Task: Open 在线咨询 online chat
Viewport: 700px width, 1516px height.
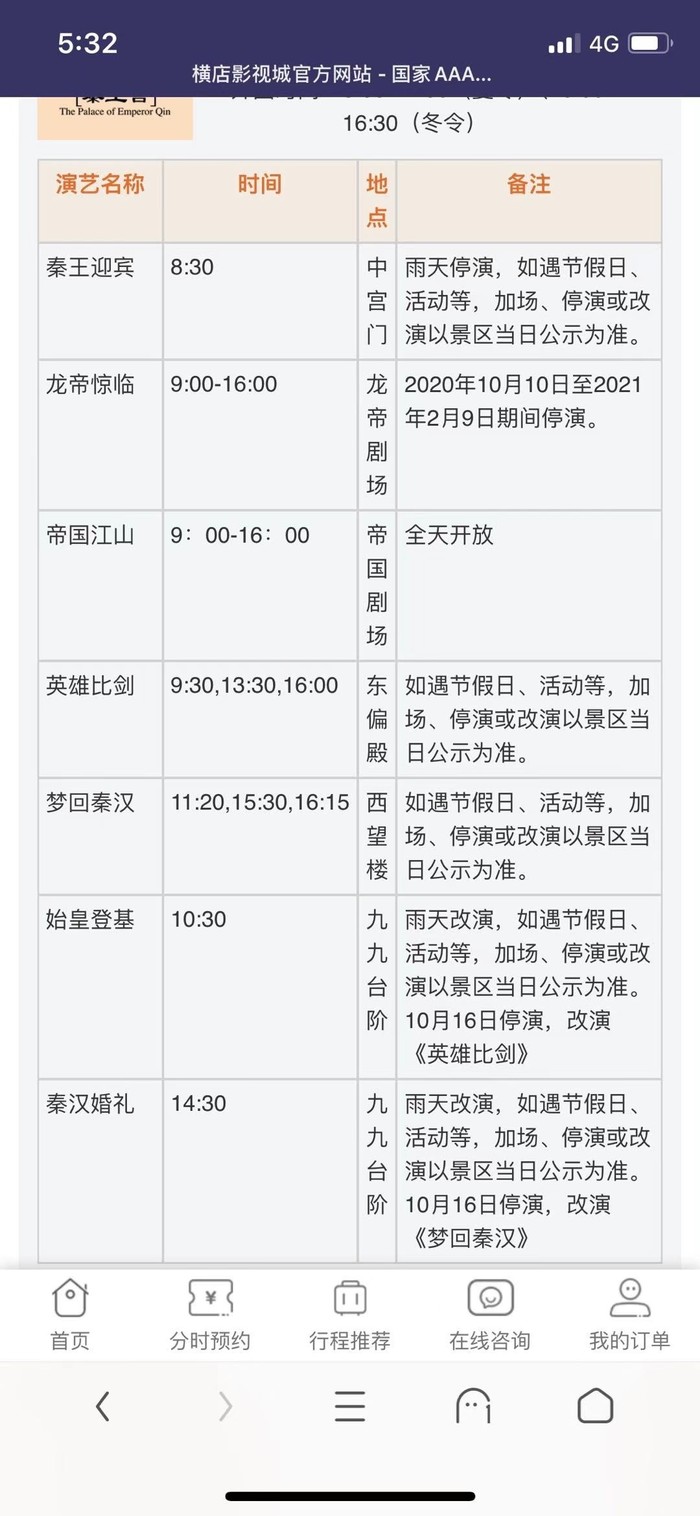Action: click(490, 1314)
